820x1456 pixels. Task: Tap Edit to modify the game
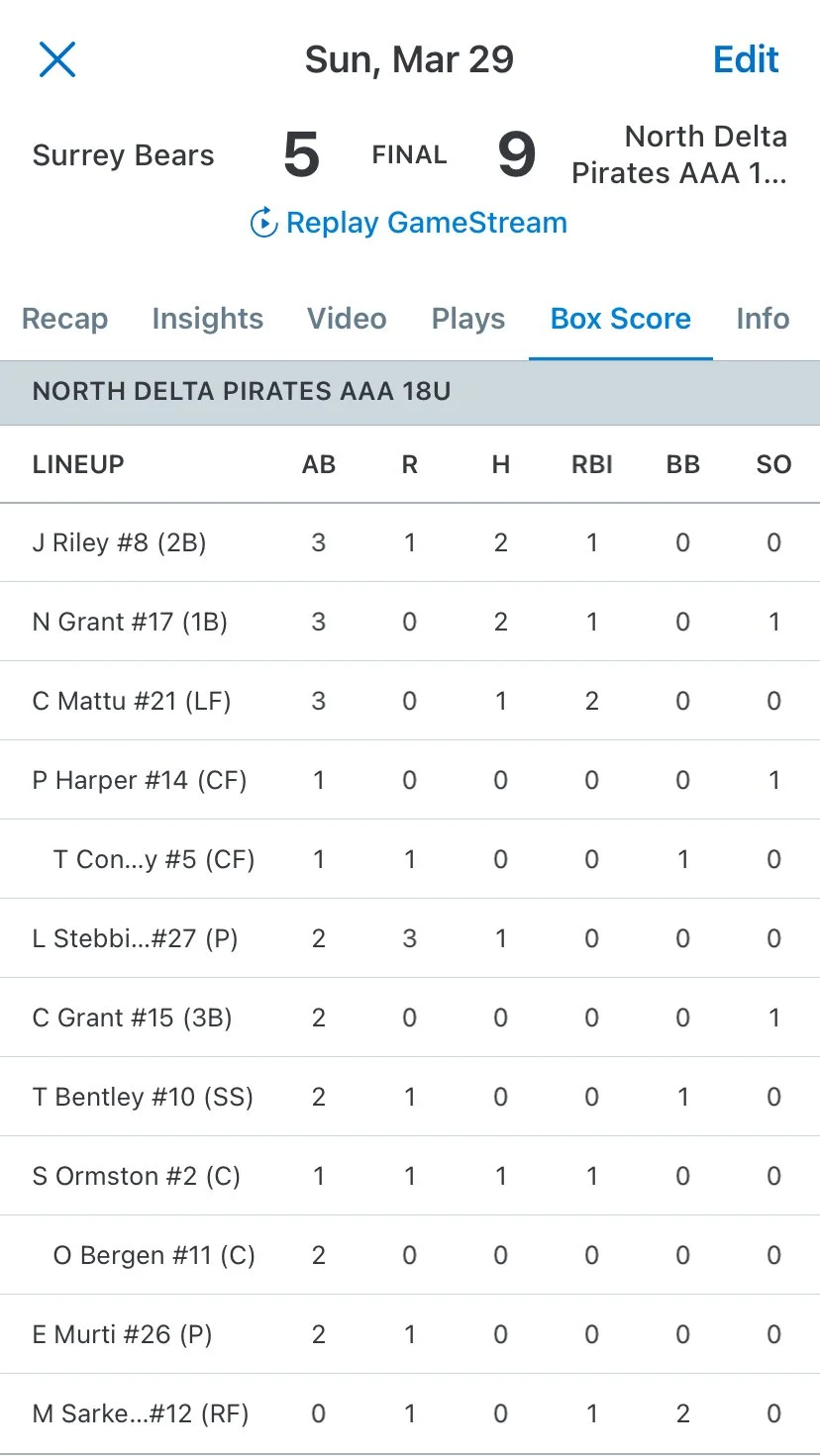tap(746, 59)
